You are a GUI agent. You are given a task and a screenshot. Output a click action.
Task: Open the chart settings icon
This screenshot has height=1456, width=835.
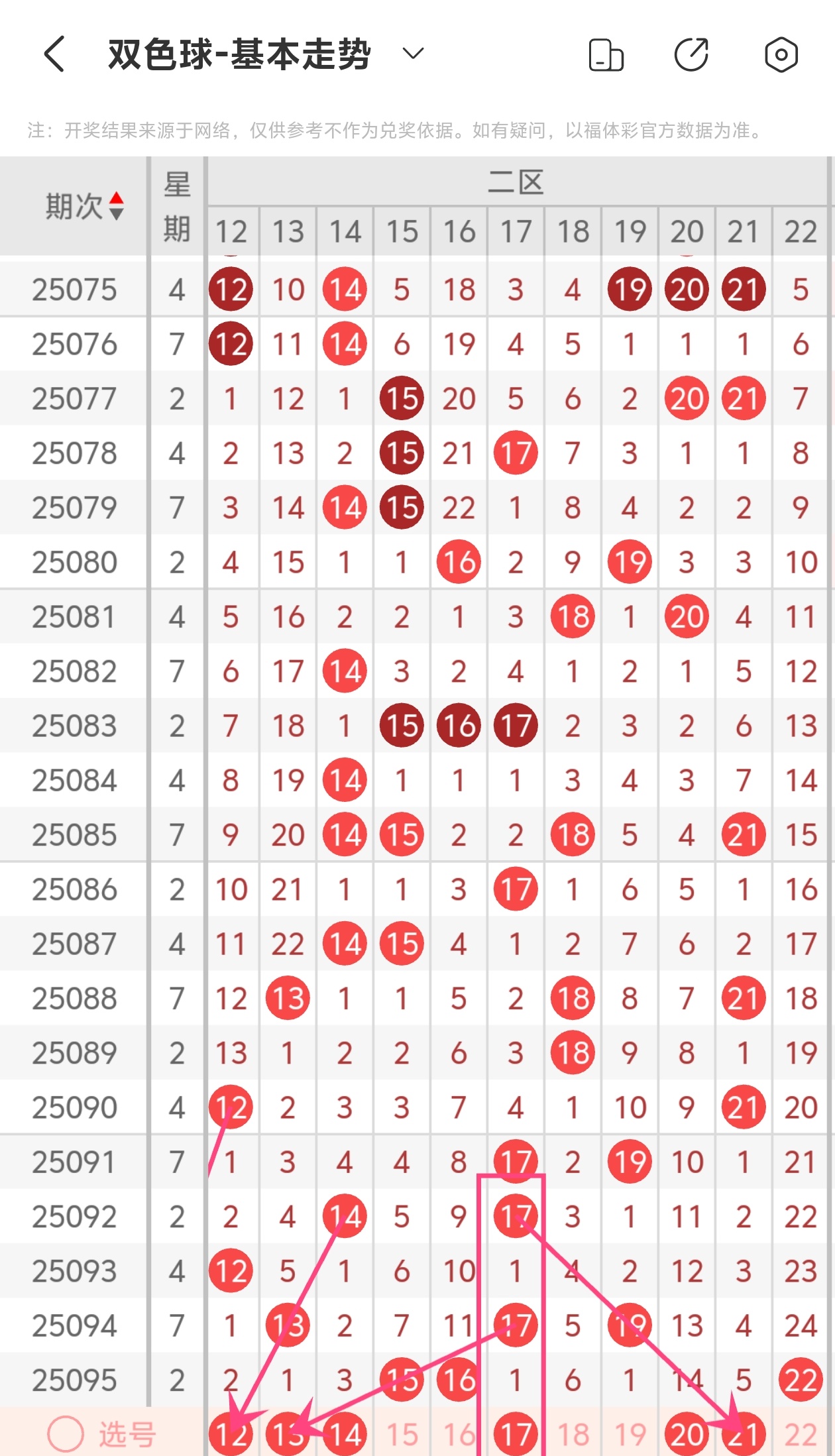(x=781, y=54)
